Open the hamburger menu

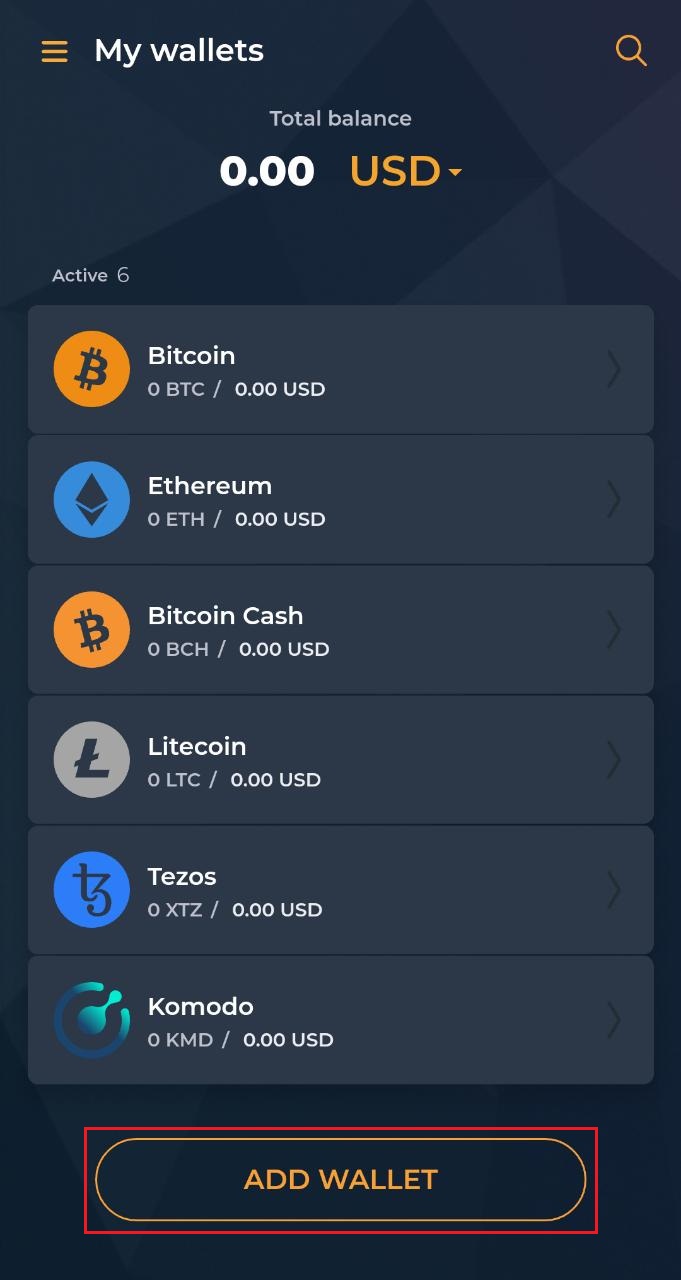click(55, 51)
